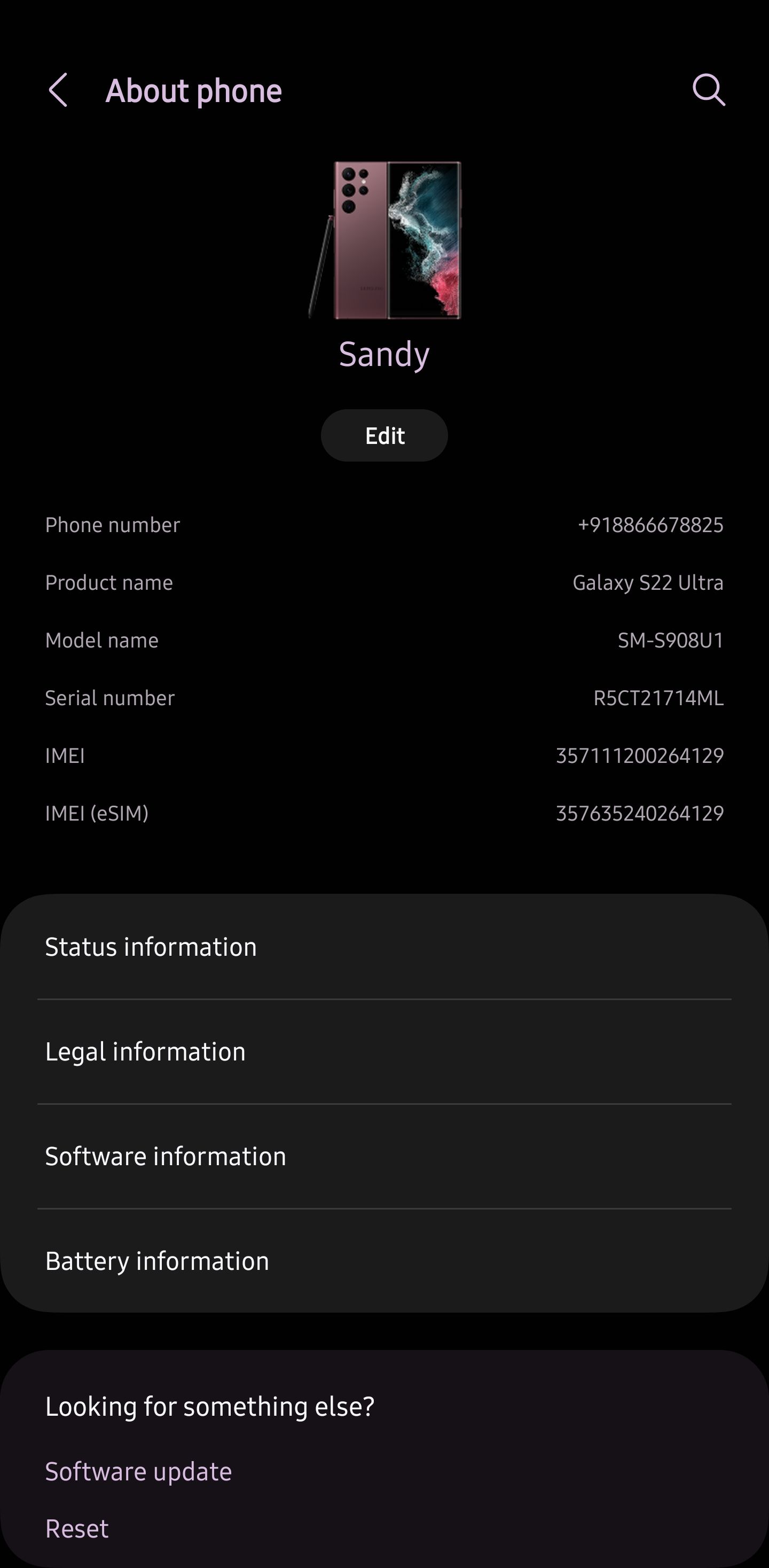769x1568 pixels.
Task: Select the phone number value
Action: [650, 525]
